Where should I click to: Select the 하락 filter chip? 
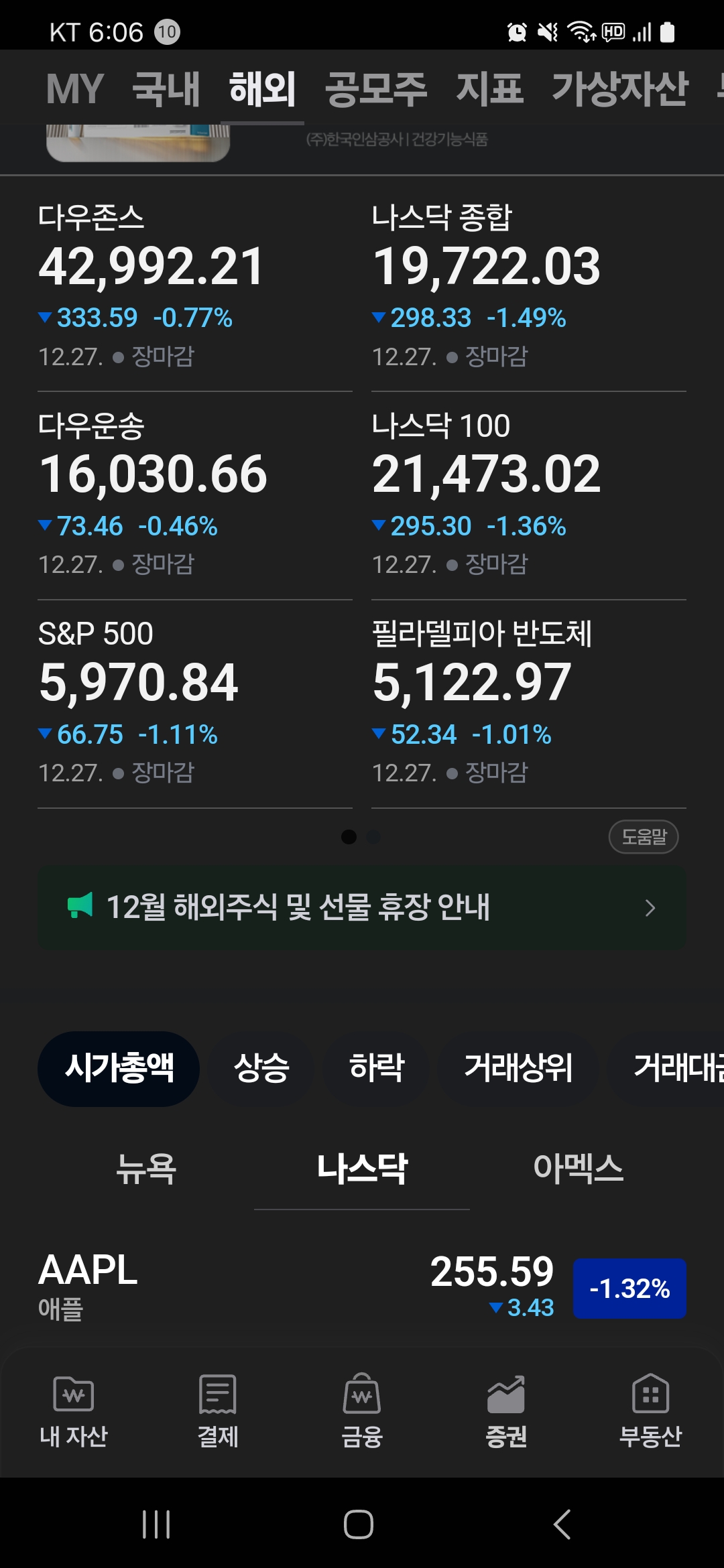coord(376,1069)
